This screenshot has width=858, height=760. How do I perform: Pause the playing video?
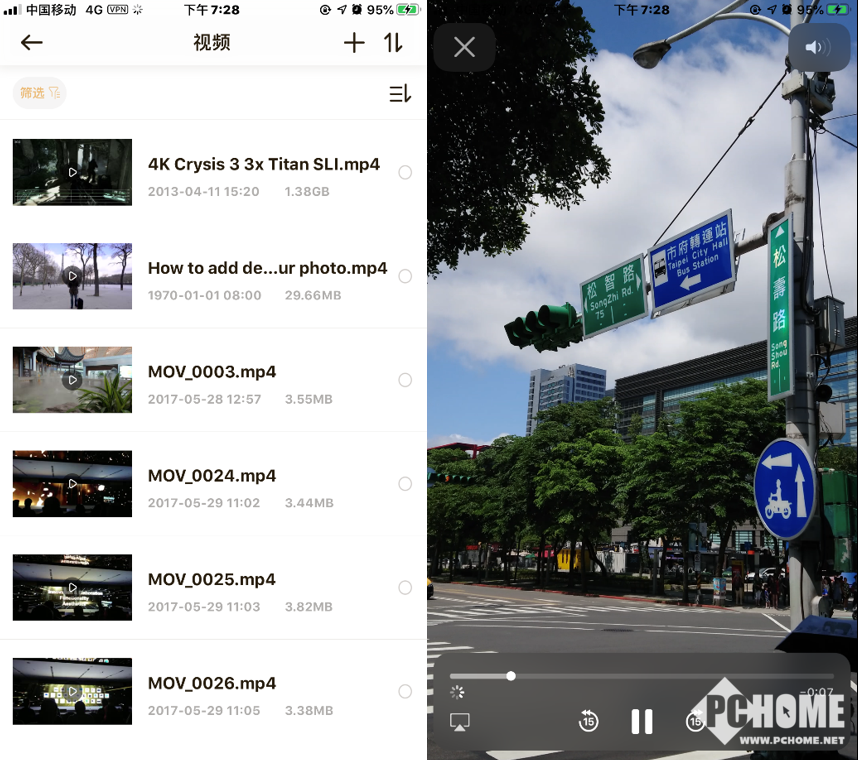641,721
